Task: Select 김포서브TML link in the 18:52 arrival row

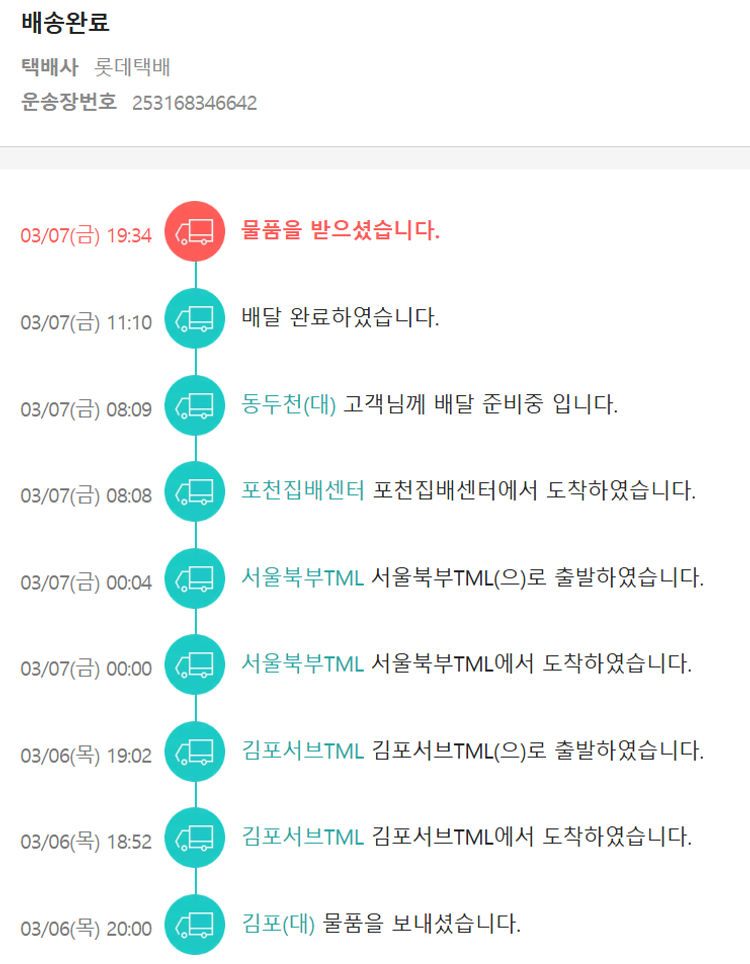Action: tap(302, 836)
